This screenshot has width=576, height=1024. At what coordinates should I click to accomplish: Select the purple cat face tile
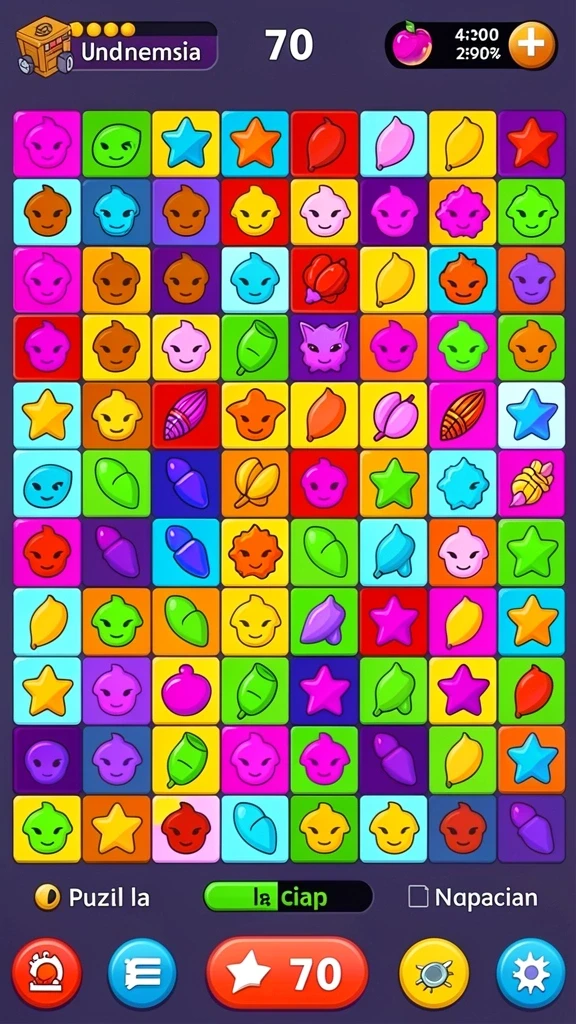(x=324, y=347)
